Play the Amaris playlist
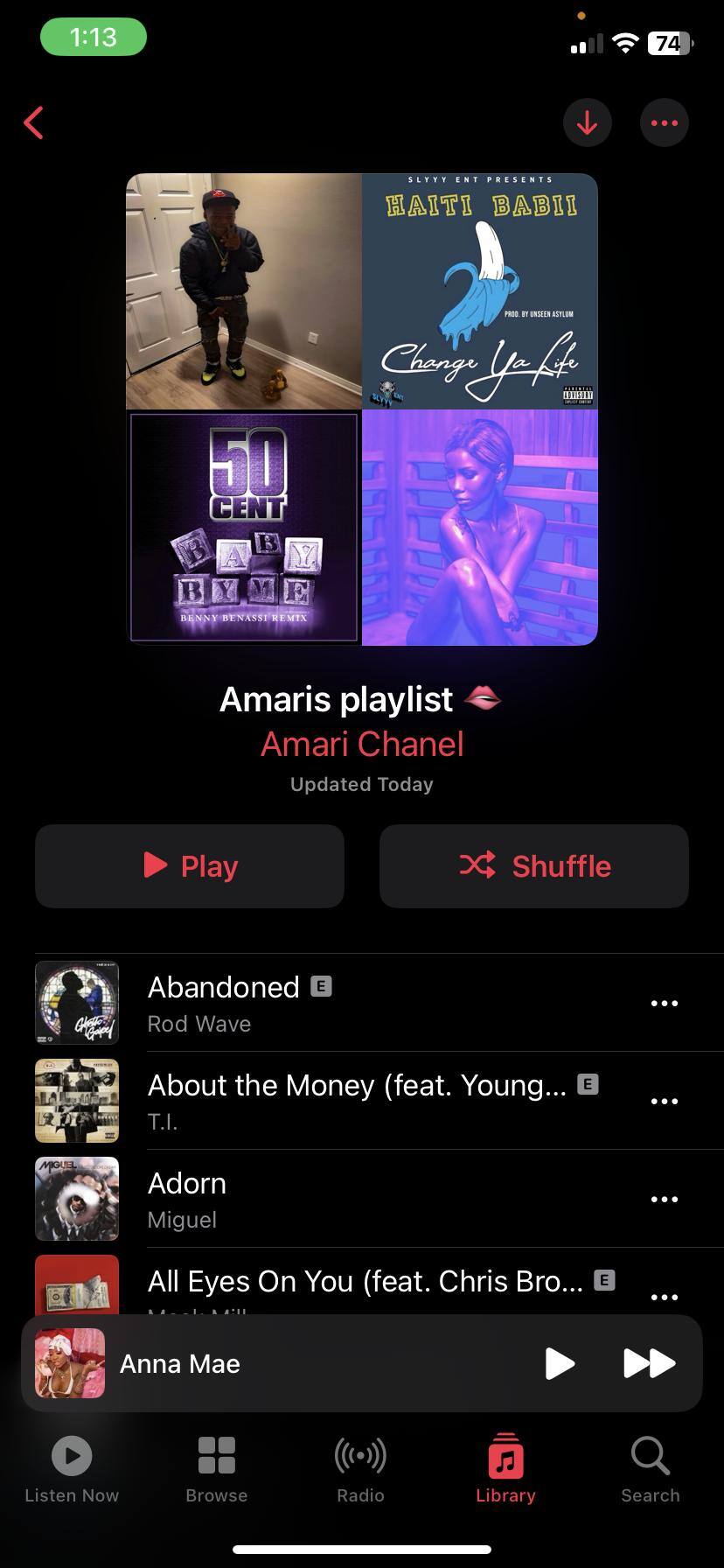The image size is (724, 1568). click(x=190, y=866)
